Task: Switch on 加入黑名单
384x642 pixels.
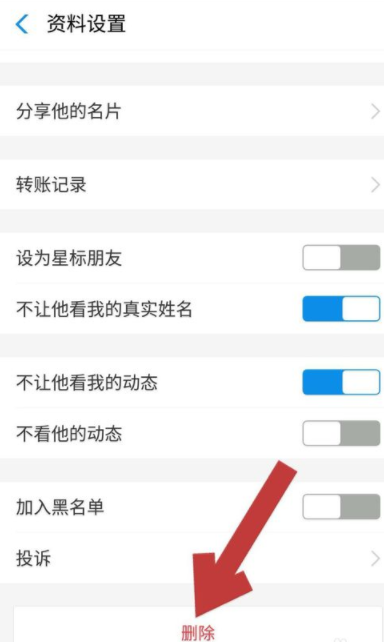Action: coord(341,506)
